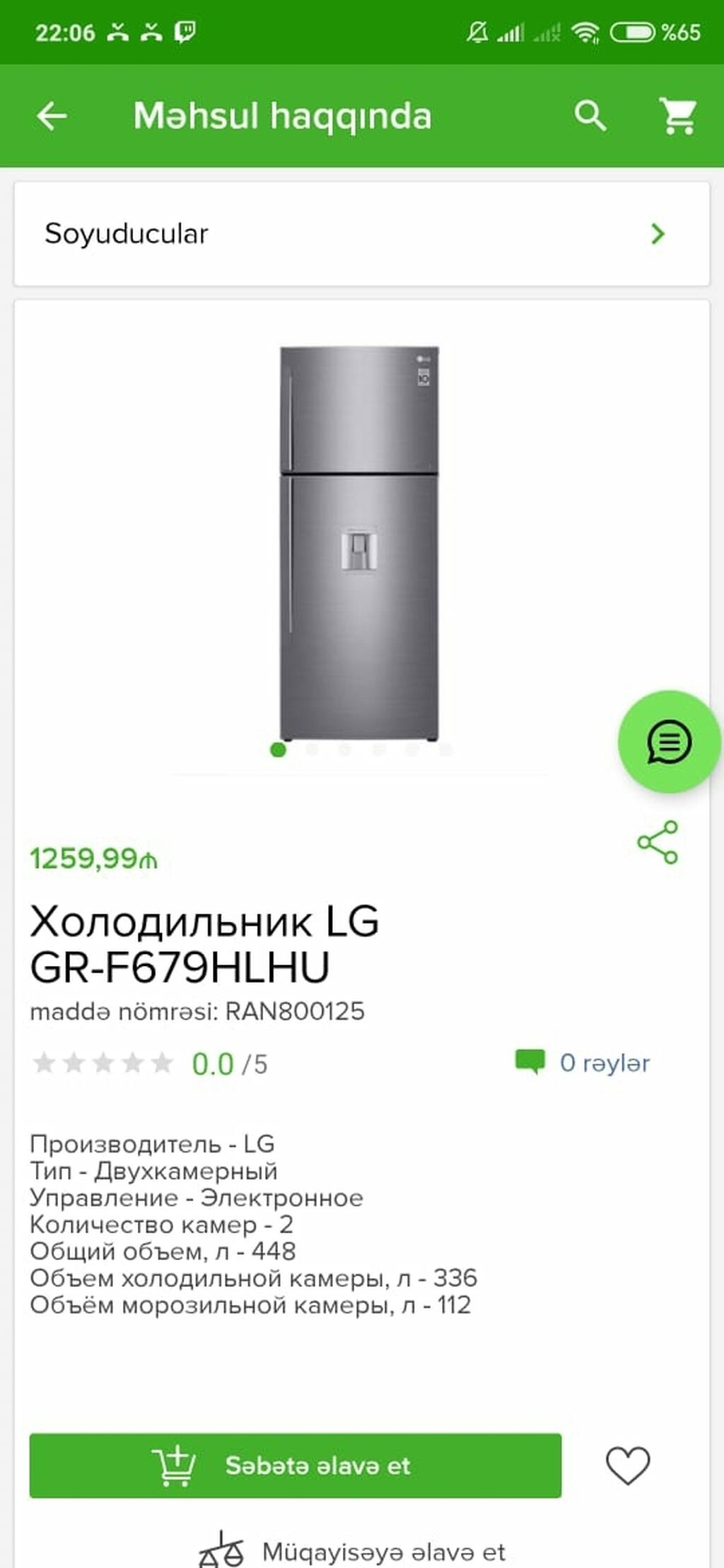Open the LG refrigerator product image
Viewport: 724px width, 1568px height.
[359, 543]
